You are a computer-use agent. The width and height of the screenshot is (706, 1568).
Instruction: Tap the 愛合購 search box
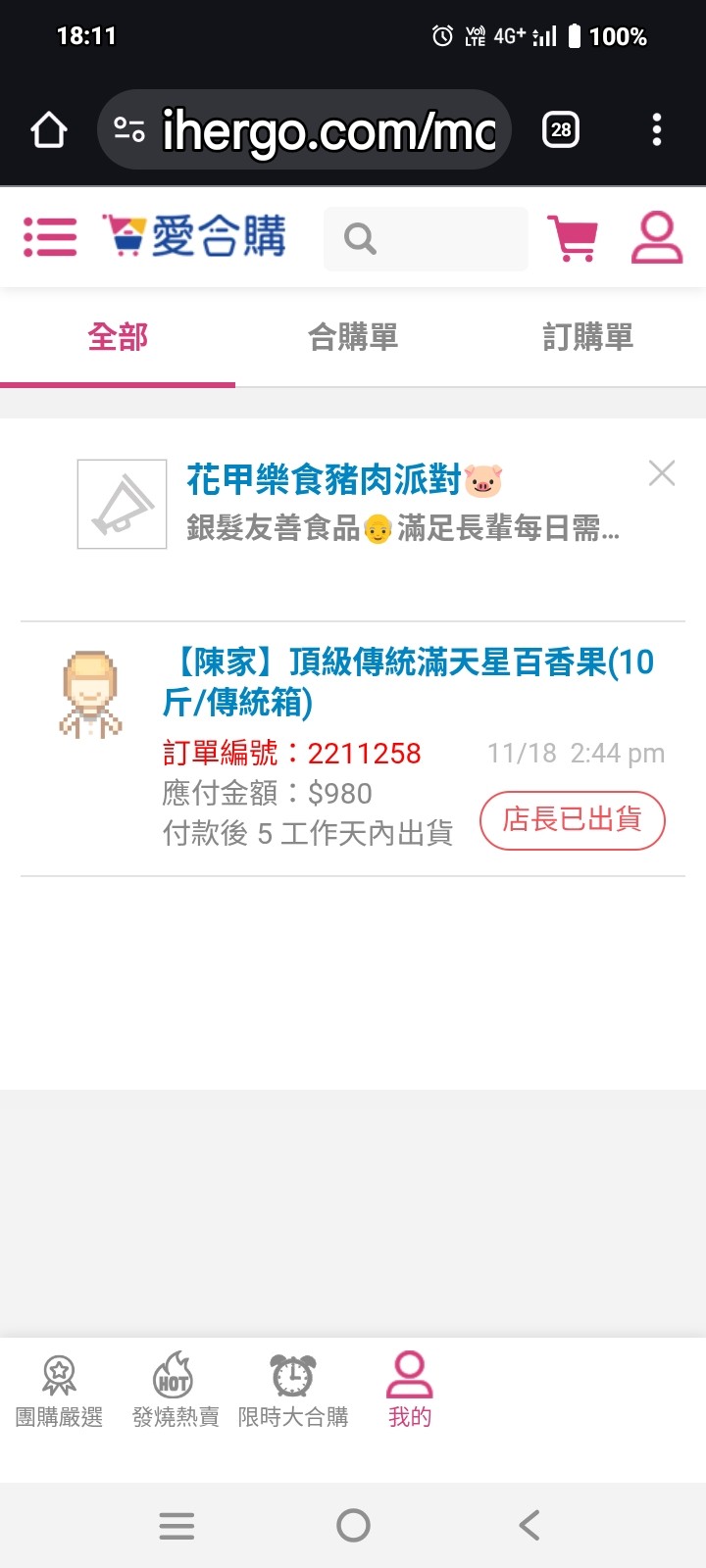coord(427,238)
